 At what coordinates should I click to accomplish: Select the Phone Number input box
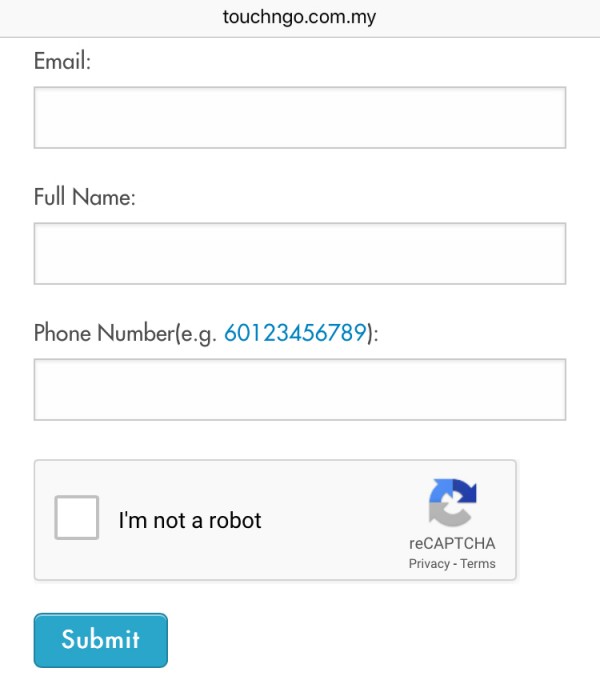click(x=300, y=390)
